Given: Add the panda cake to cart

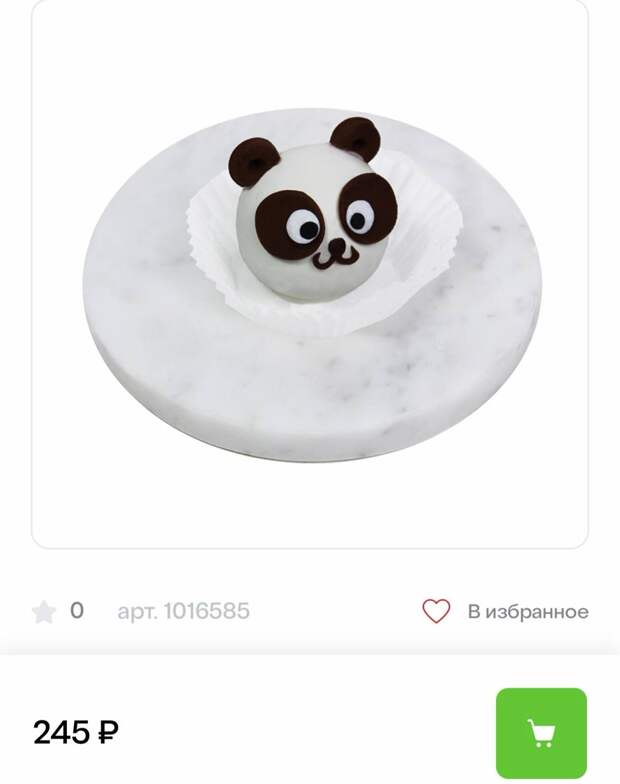Looking at the screenshot, I should 541,732.
